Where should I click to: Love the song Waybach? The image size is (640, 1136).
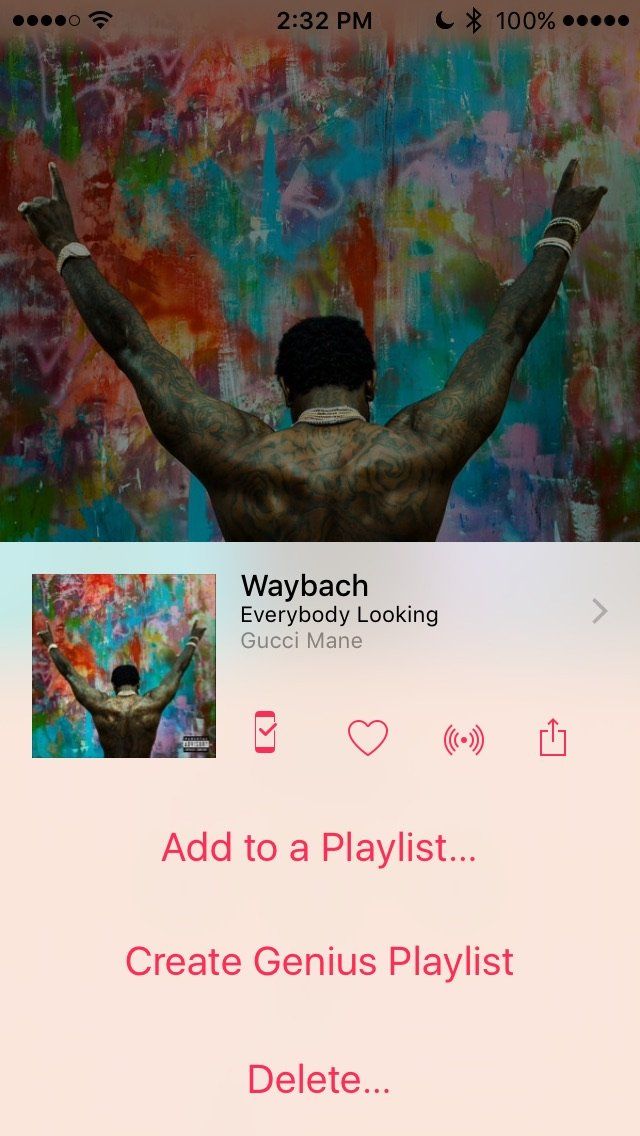[x=367, y=739]
